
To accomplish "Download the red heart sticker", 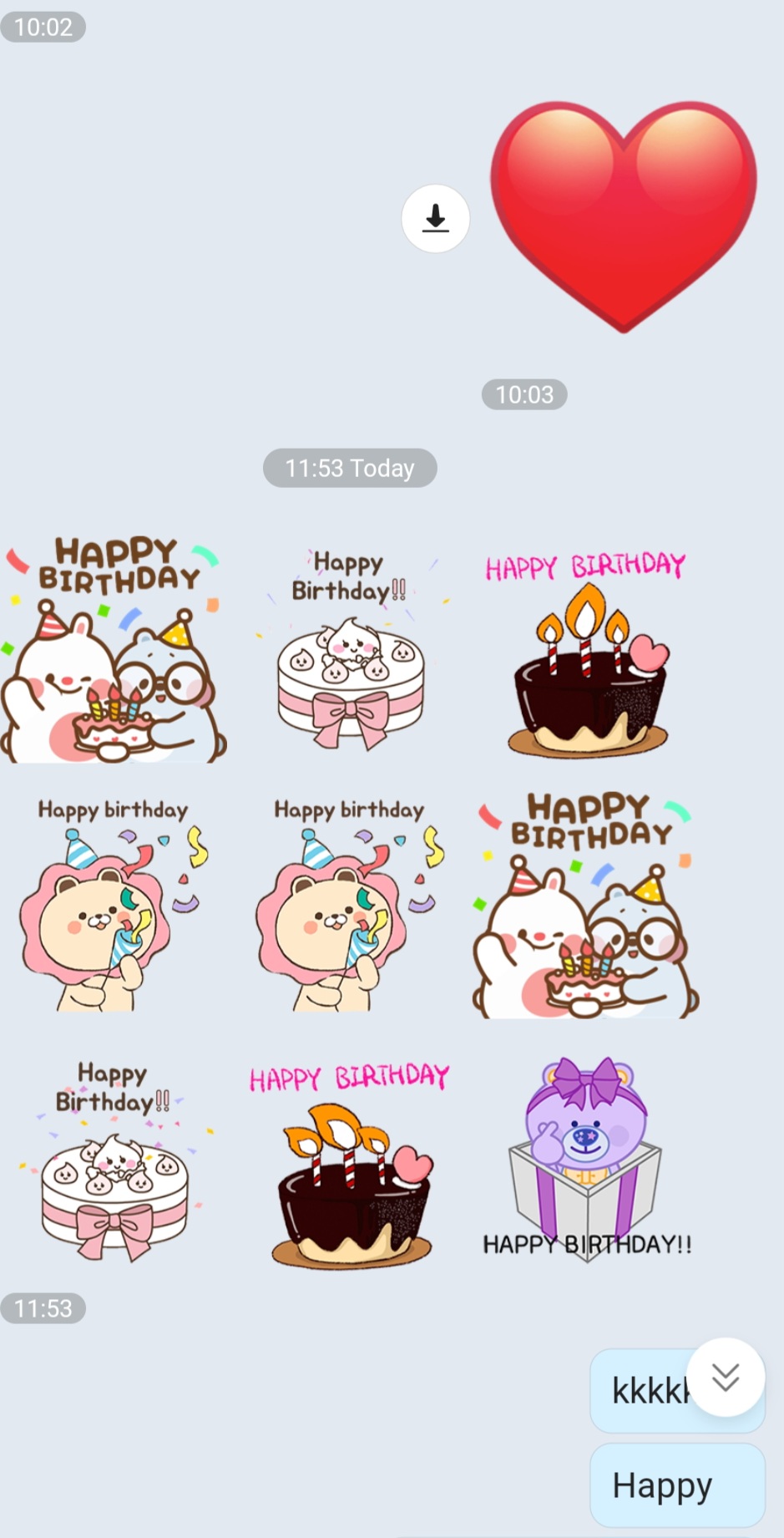I will pos(435,219).
